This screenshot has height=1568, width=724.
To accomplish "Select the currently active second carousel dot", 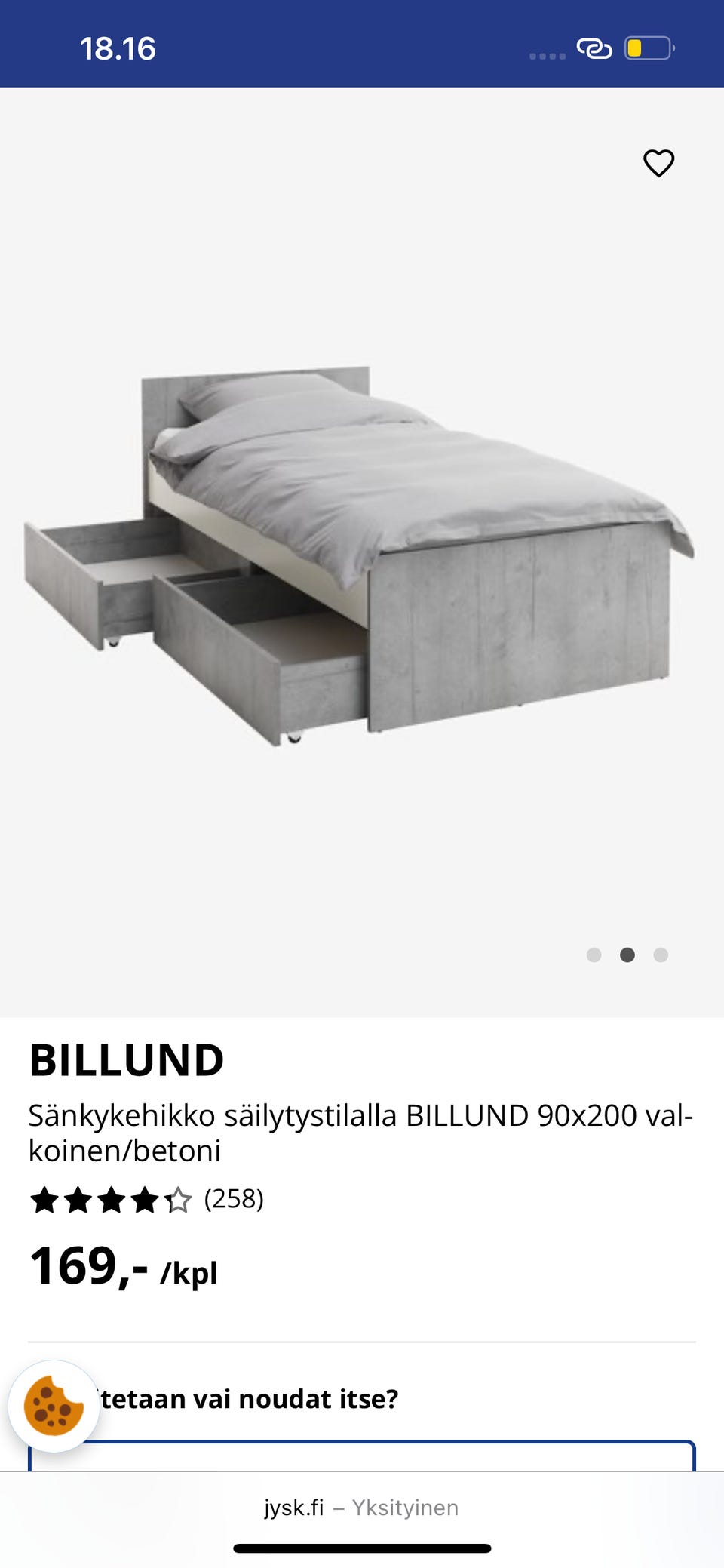I will pyautogui.click(x=628, y=955).
